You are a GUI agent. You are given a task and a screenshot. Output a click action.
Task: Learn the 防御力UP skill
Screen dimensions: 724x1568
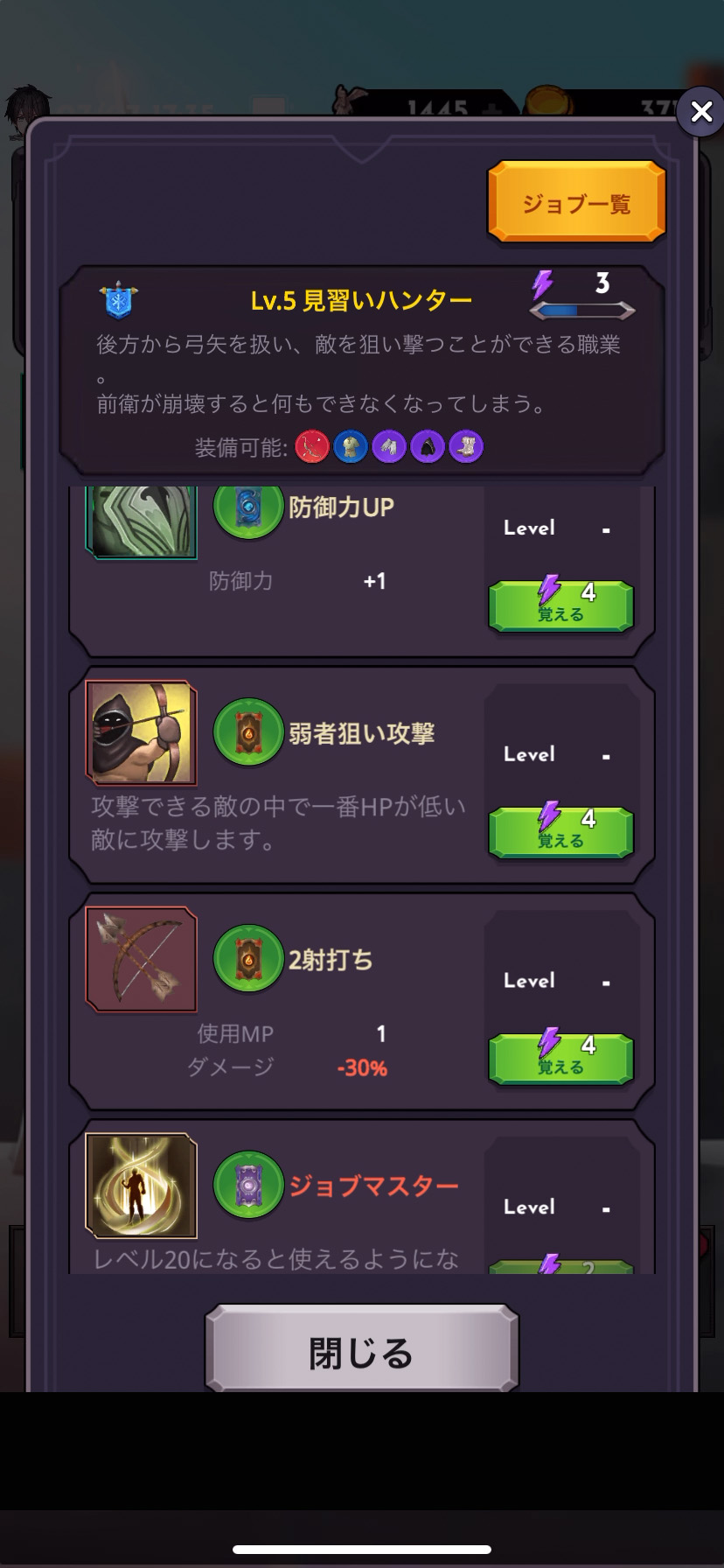(560, 605)
